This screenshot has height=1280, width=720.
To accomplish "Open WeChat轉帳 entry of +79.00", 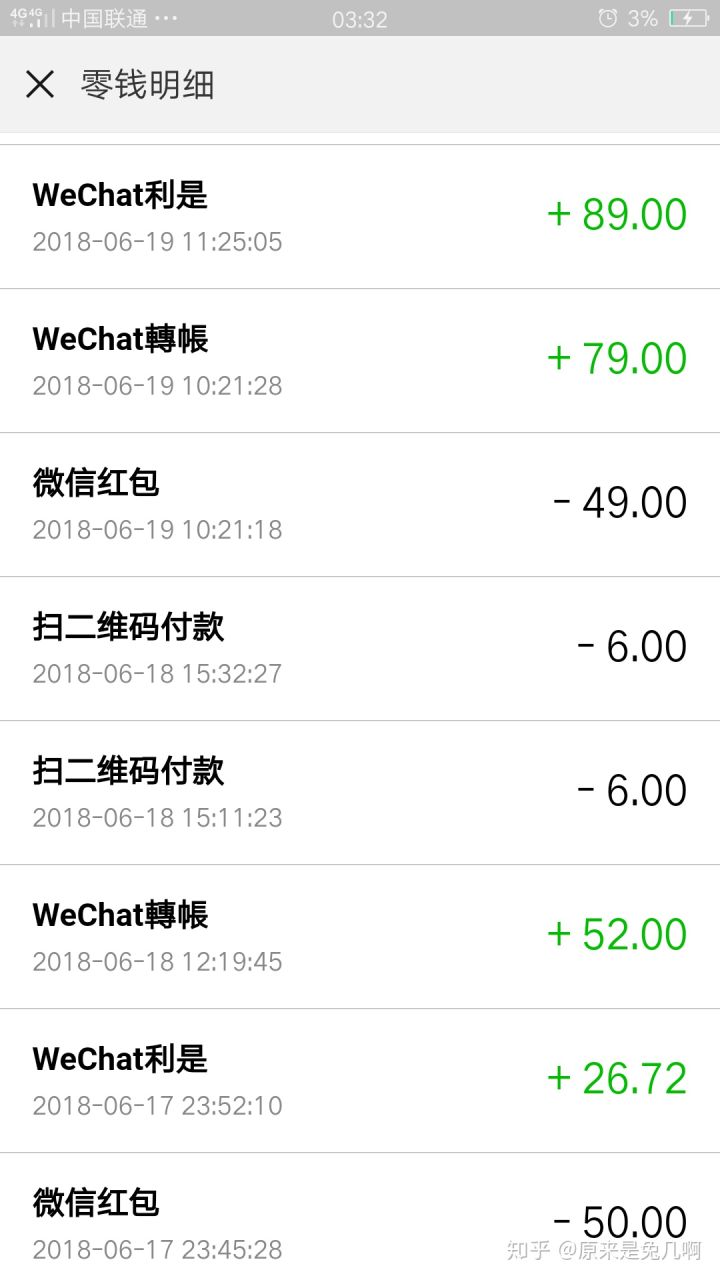I will click(360, 360).
